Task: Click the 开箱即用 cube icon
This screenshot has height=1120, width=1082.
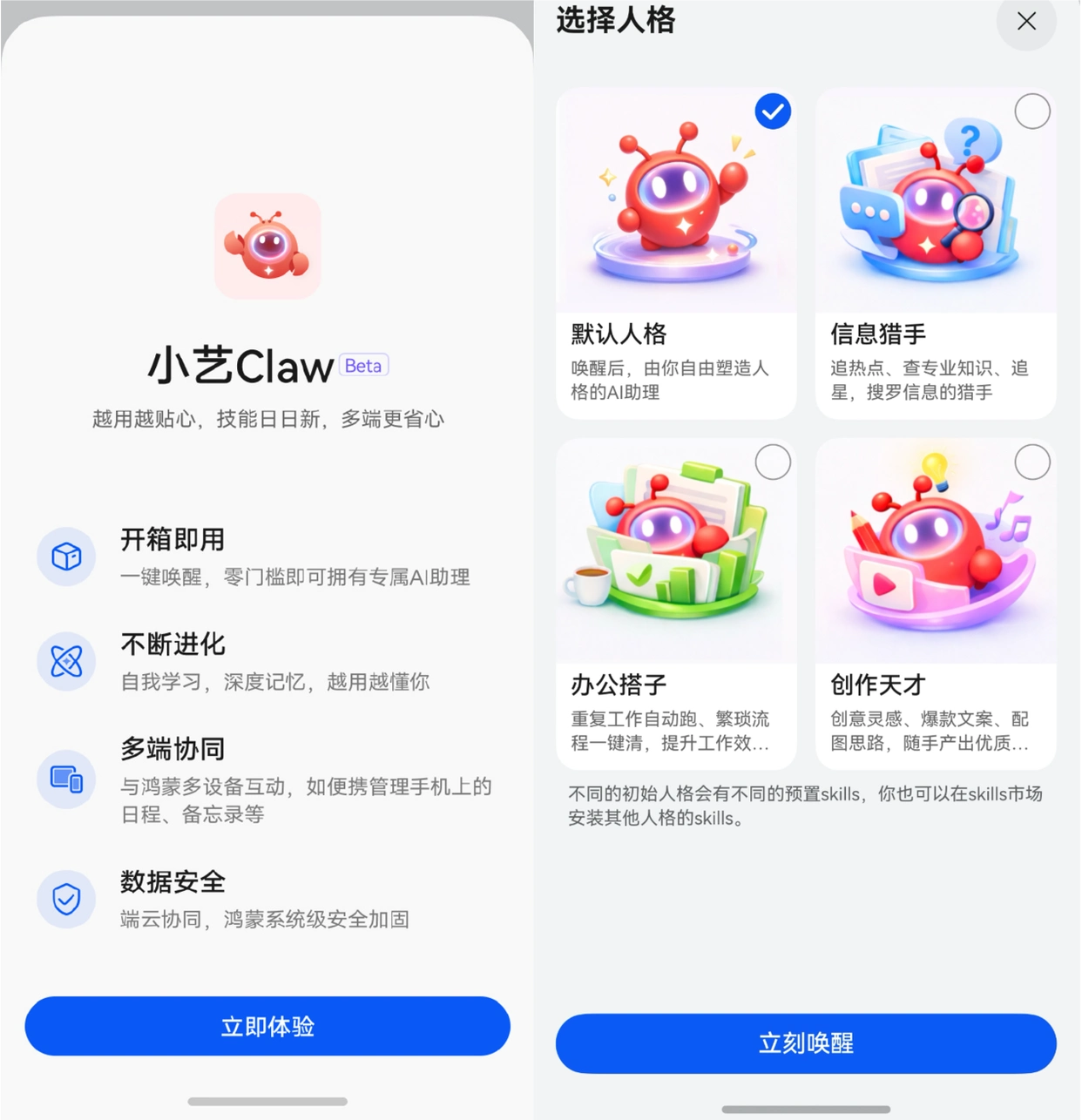Action: [66, 557]
